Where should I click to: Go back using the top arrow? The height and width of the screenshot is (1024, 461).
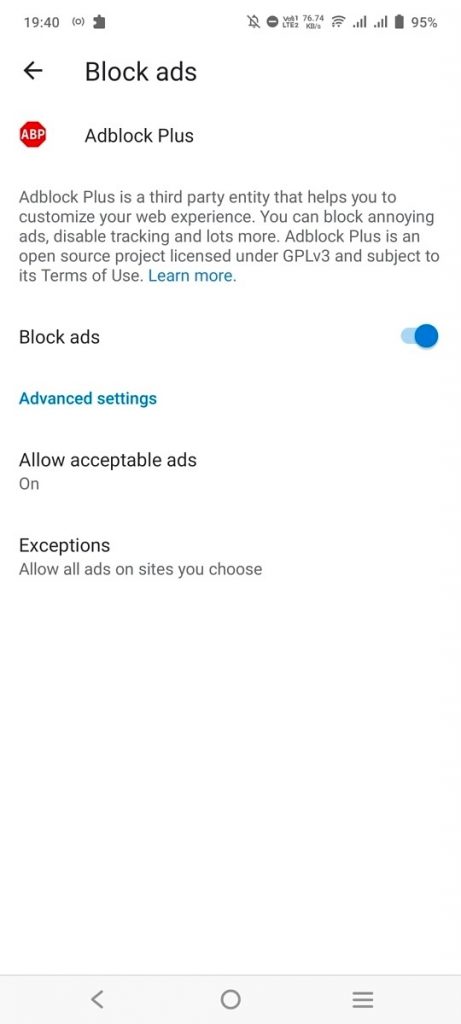33,71
